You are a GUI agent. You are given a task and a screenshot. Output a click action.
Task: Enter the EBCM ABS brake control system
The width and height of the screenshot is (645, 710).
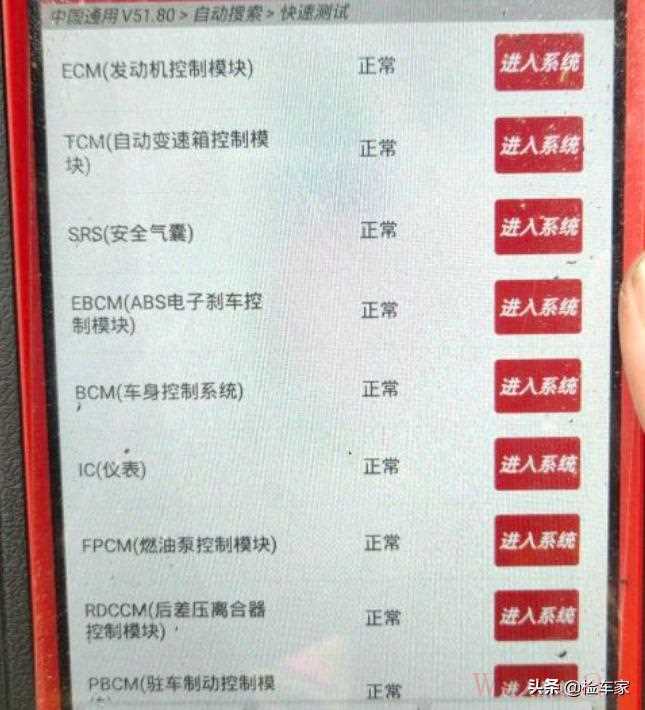pyautogui.click(x=539, y=307)
